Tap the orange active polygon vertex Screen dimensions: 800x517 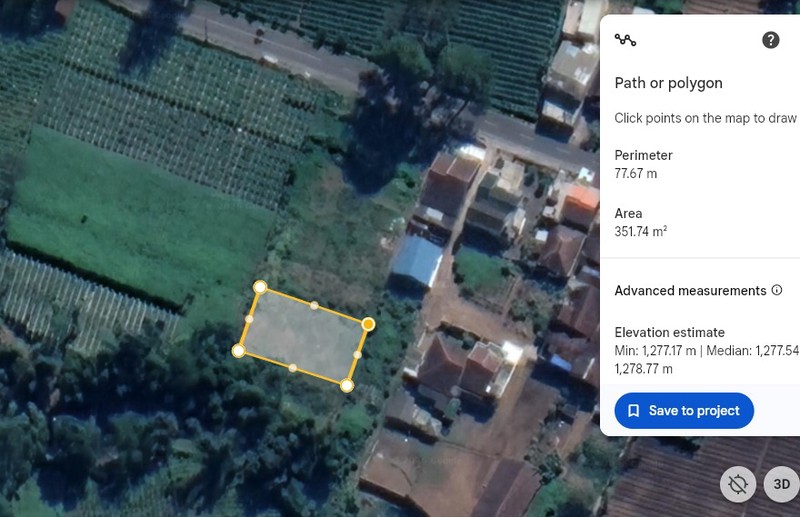(368, 324)
